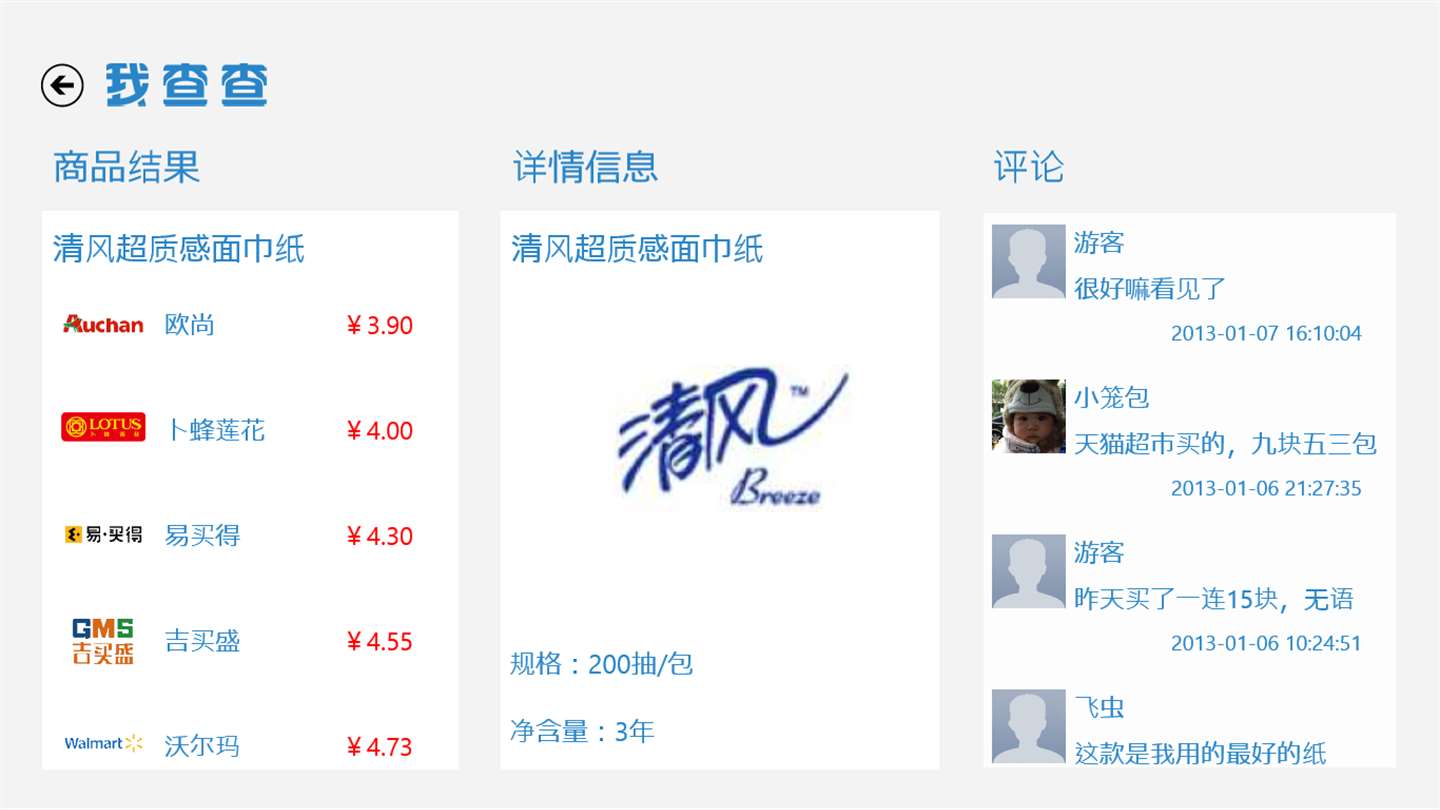Go back with the arrow icon
The height and width of the screenshot is (810, 1440).
(62, 86)
